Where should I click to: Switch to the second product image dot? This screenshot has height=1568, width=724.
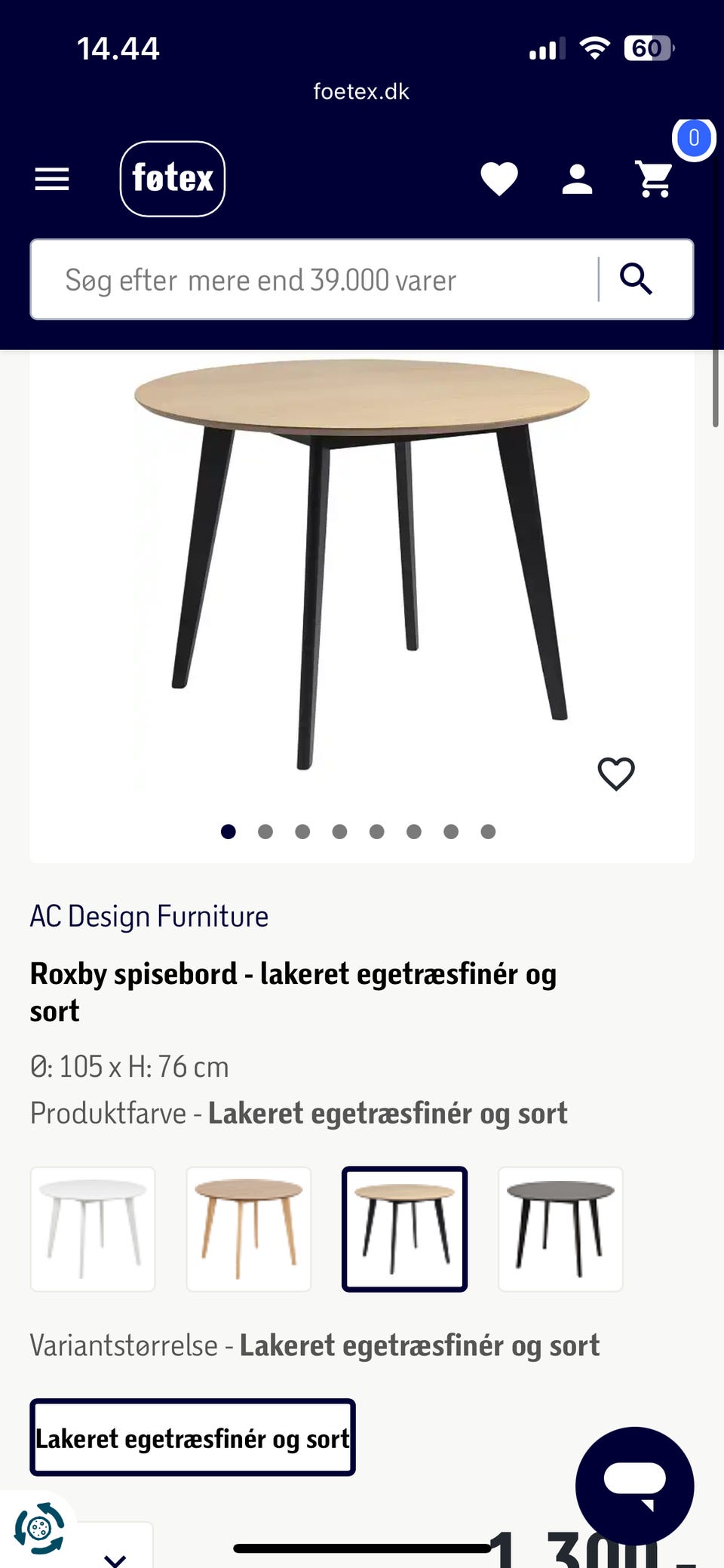(x=265, y=831)
